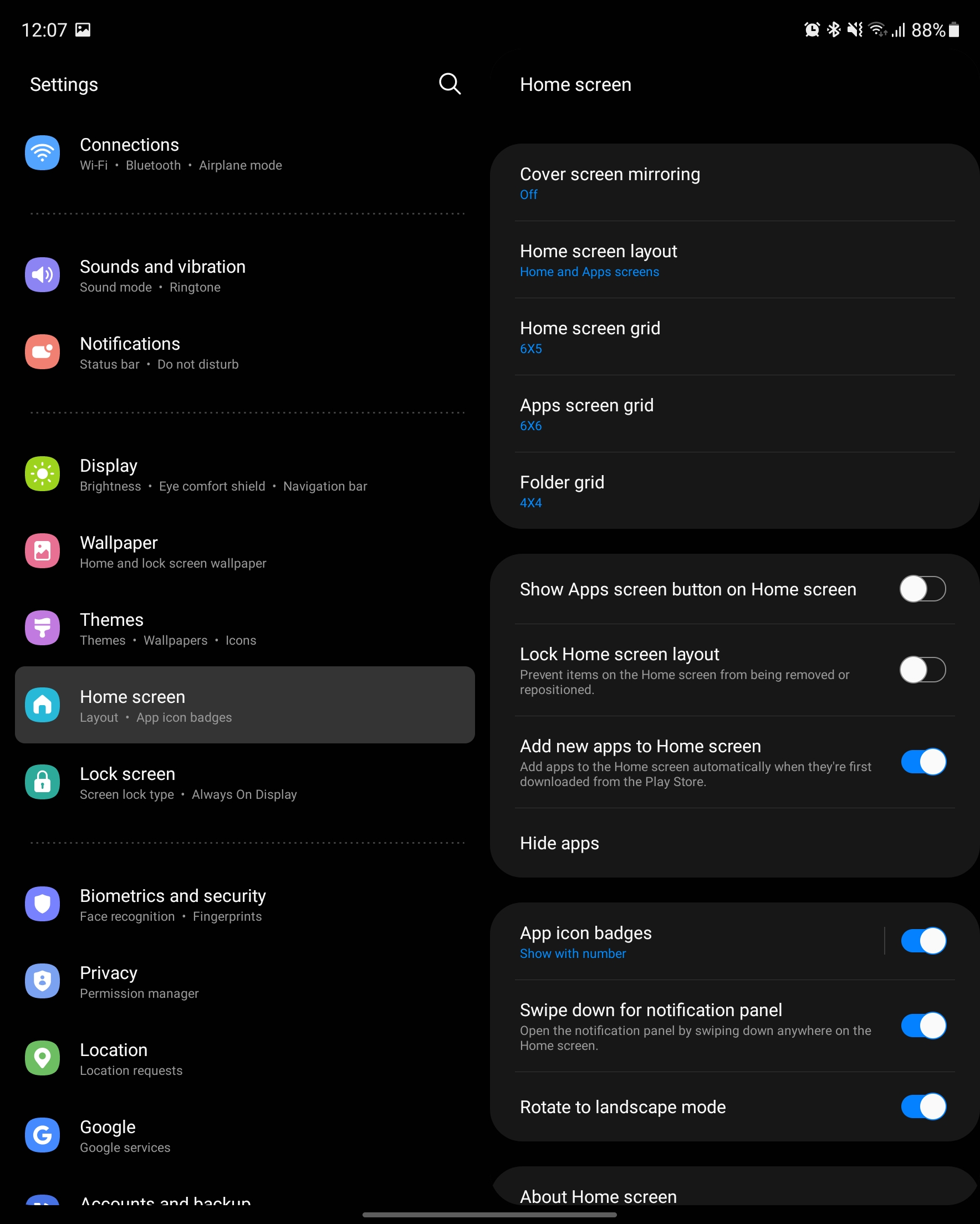
Task: Open the Settings search icon
Action: (449, 84)
